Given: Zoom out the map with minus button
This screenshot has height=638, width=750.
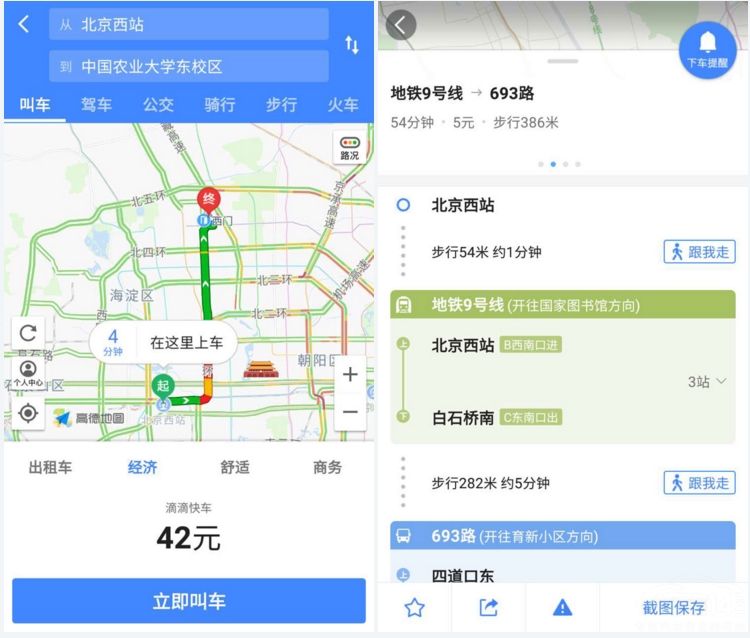Looking at the screenshot, I should (x=350, y=411).
